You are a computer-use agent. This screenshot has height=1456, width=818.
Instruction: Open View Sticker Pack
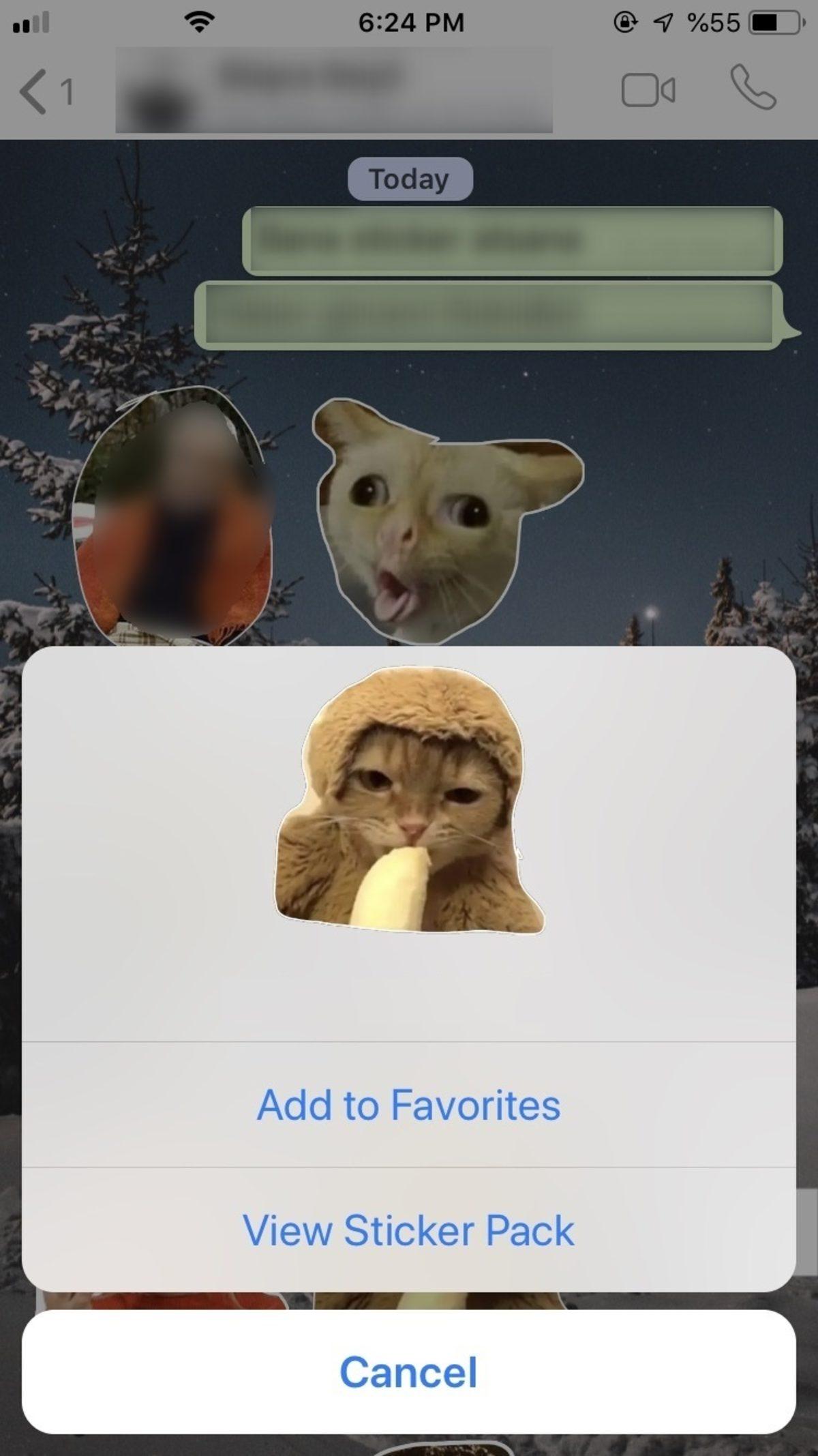pos(408,1230)
